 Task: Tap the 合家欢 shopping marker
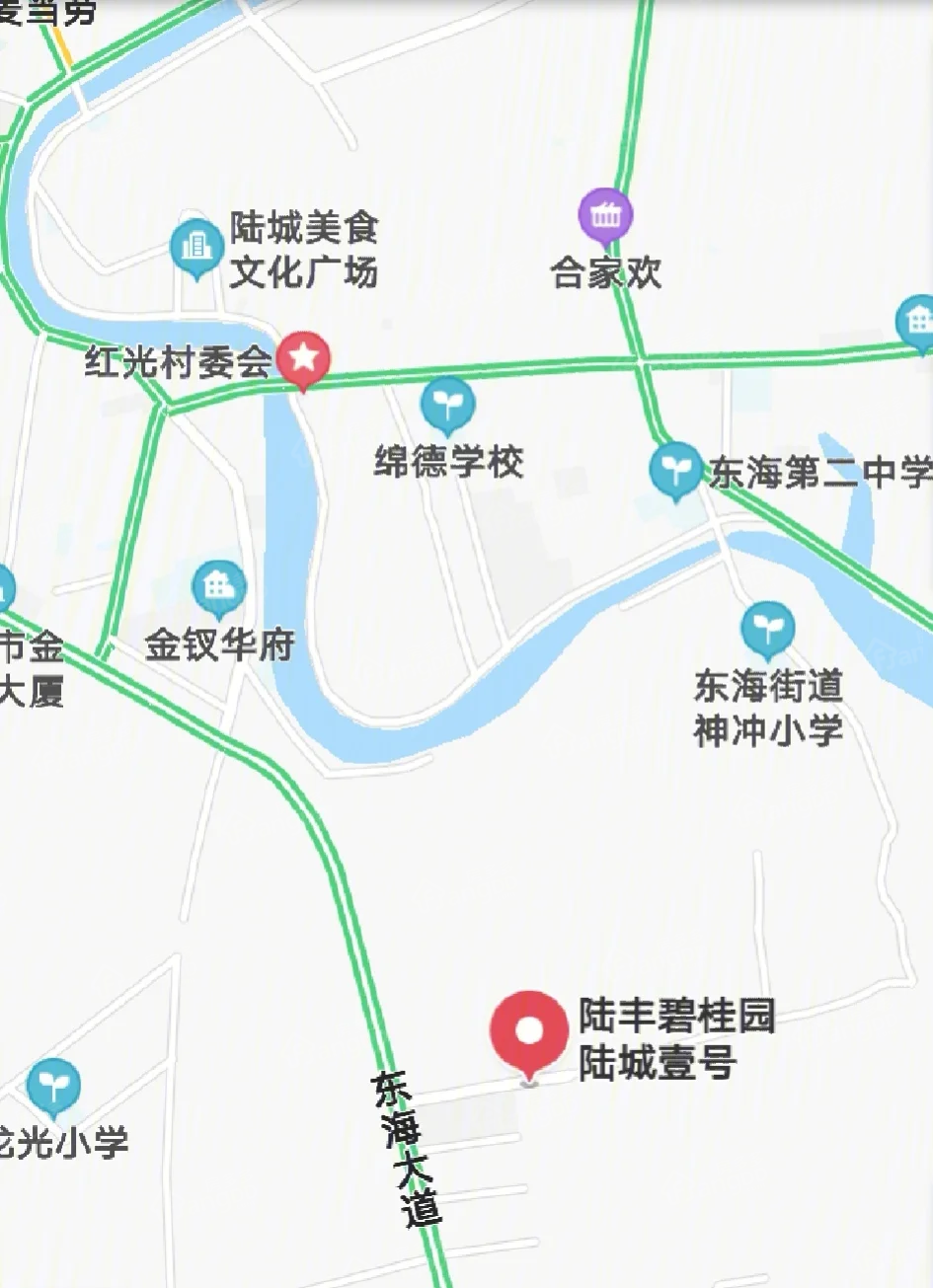pos(605,215)
